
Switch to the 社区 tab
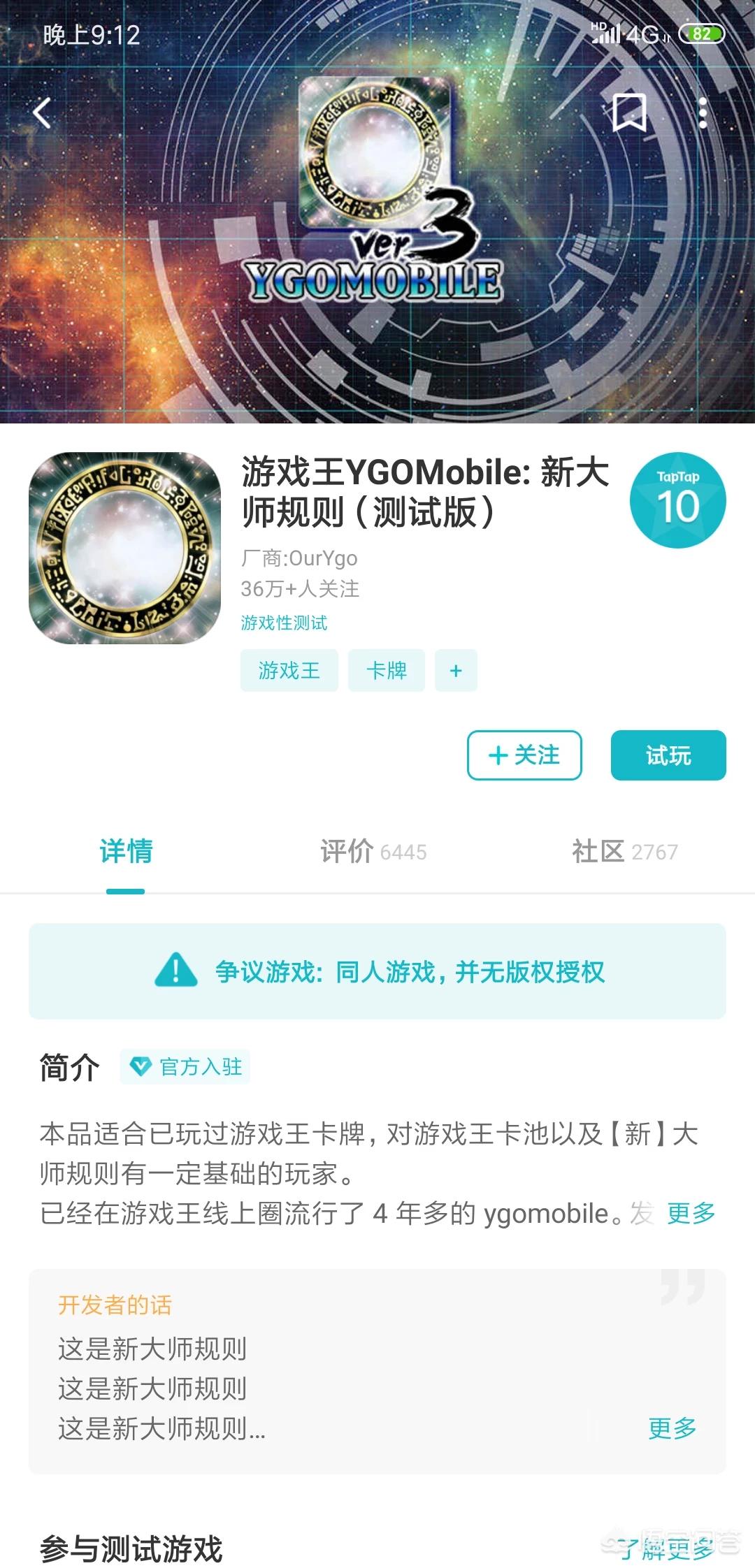point(625,851)
